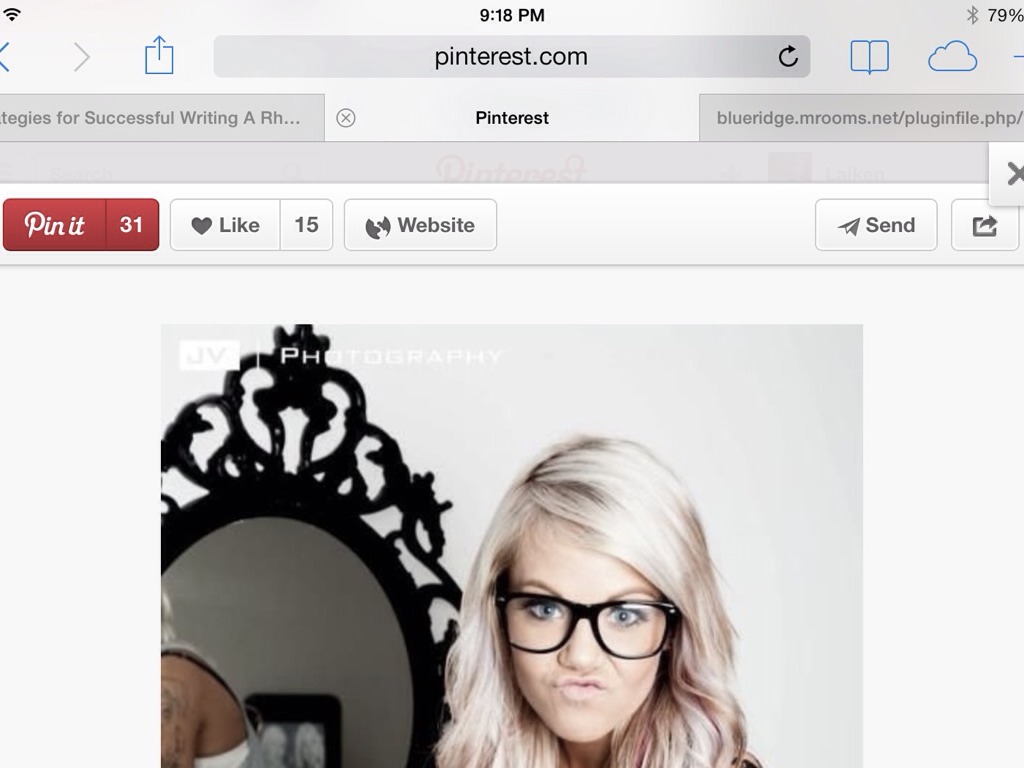Viewport: 1024px width, 768px height.
Task: Go back to the previous page
Action: [5, 57]
